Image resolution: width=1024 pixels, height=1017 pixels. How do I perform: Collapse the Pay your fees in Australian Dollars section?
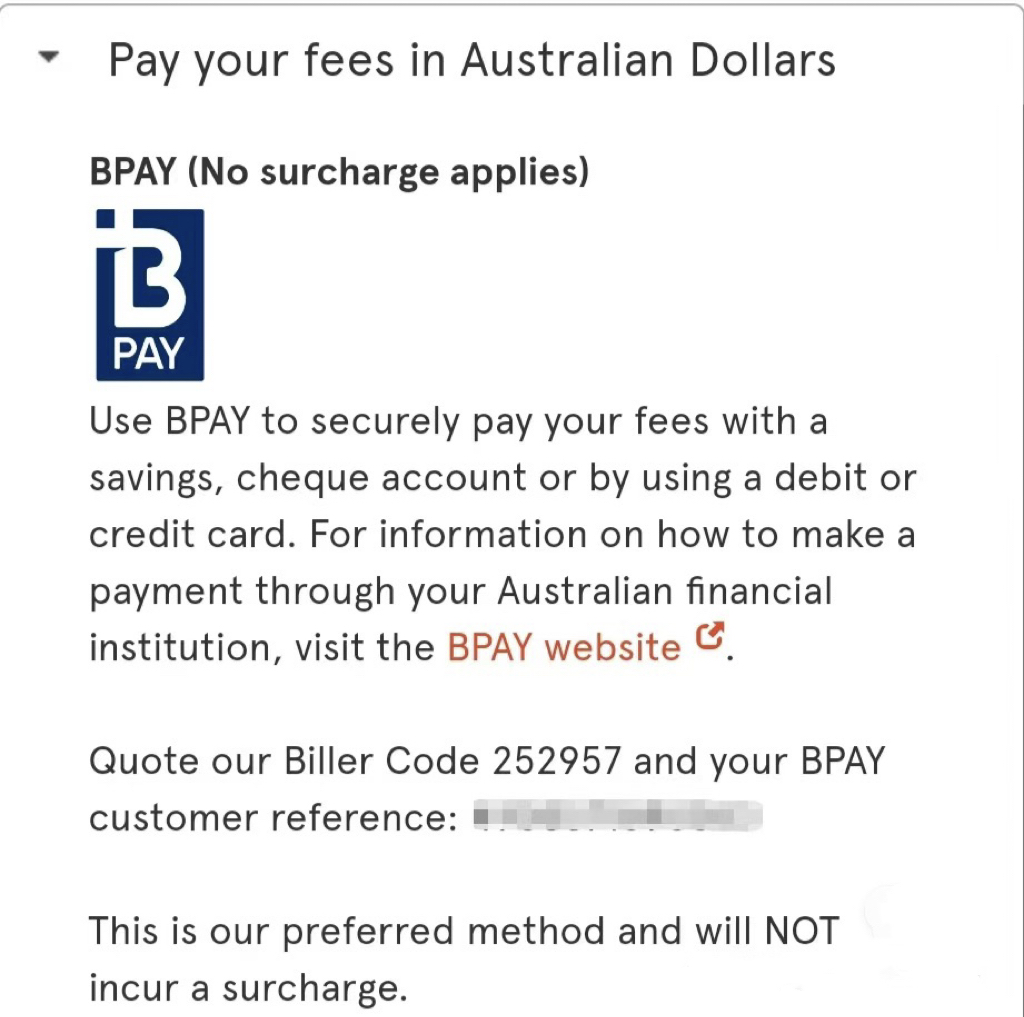[47, 59]
